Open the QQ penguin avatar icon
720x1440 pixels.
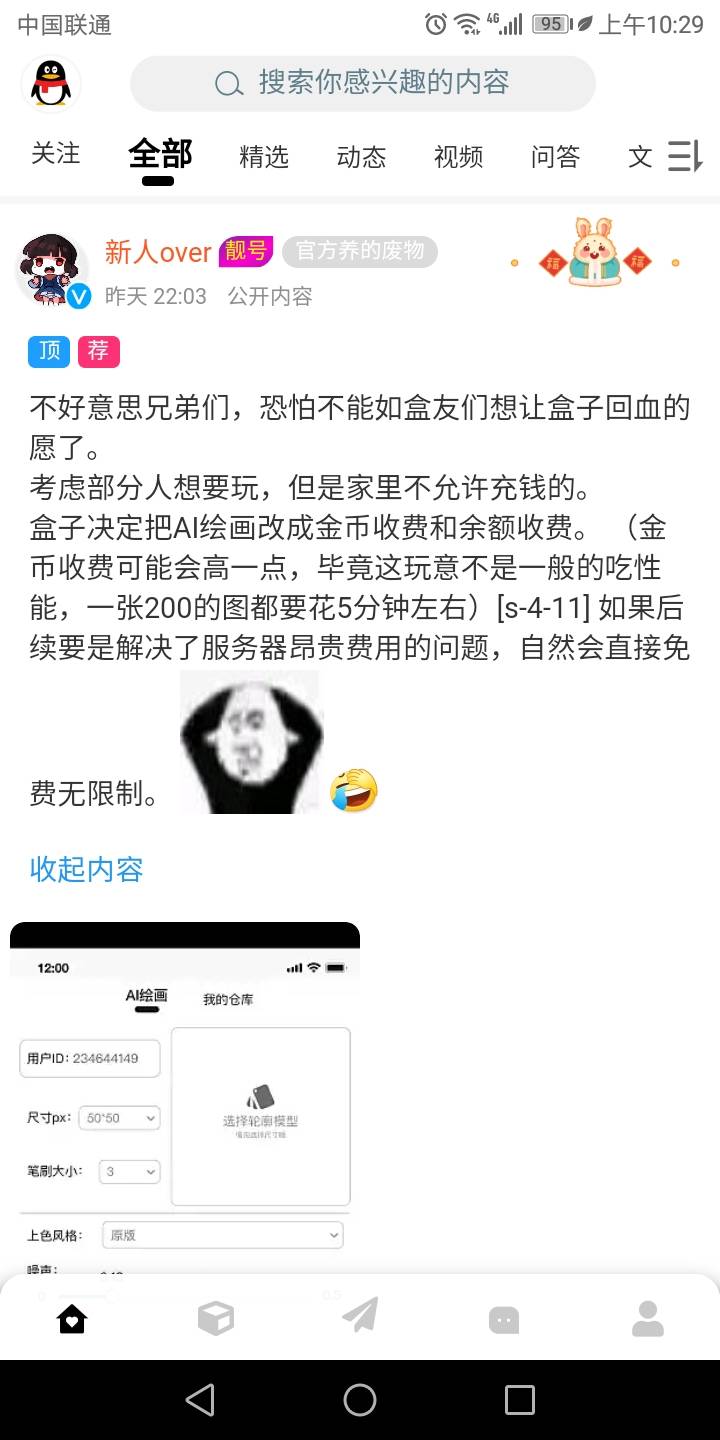[x=50, y=83]
